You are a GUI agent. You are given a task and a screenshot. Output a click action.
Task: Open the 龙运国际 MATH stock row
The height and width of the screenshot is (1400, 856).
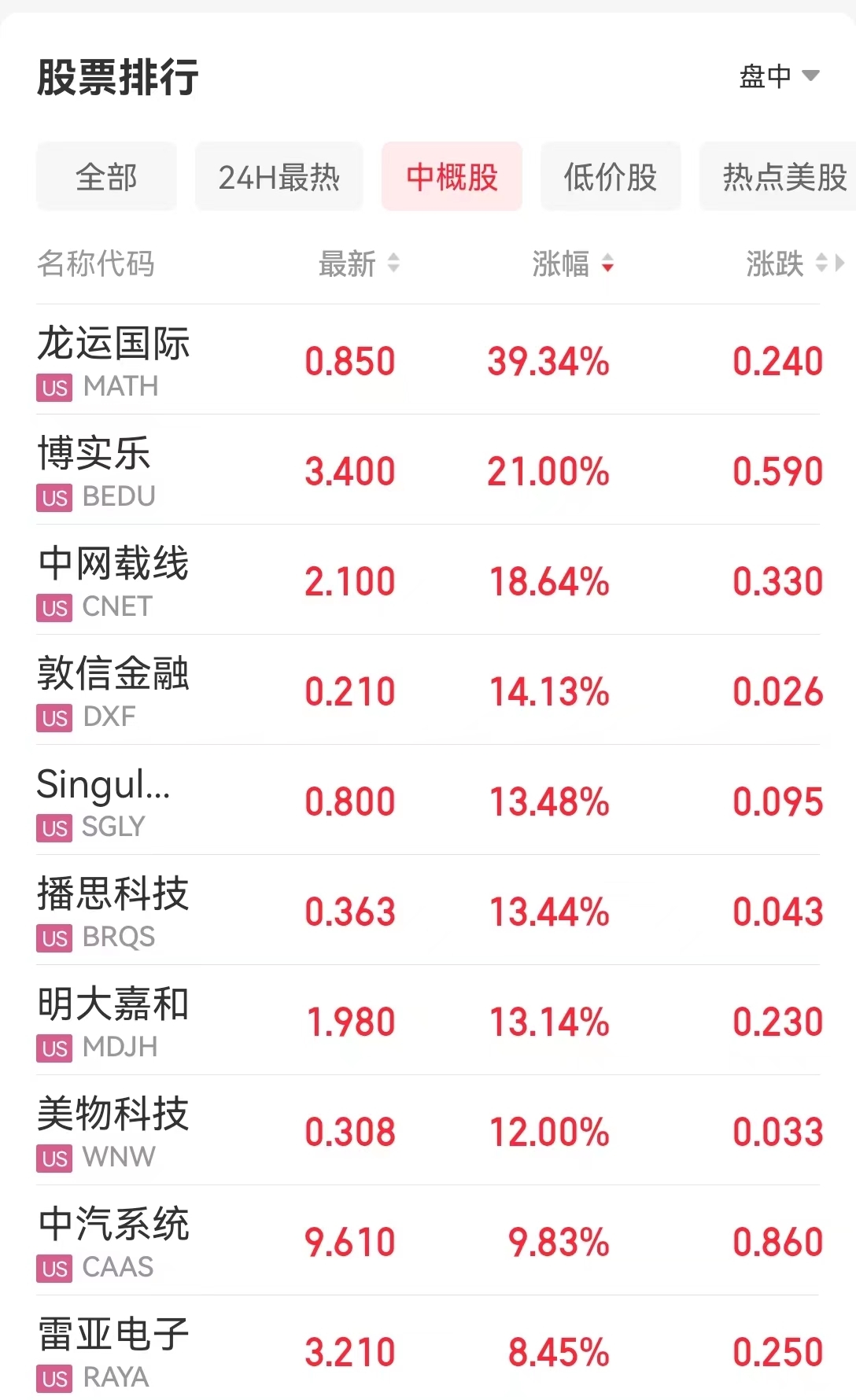[x=428, y=359]
